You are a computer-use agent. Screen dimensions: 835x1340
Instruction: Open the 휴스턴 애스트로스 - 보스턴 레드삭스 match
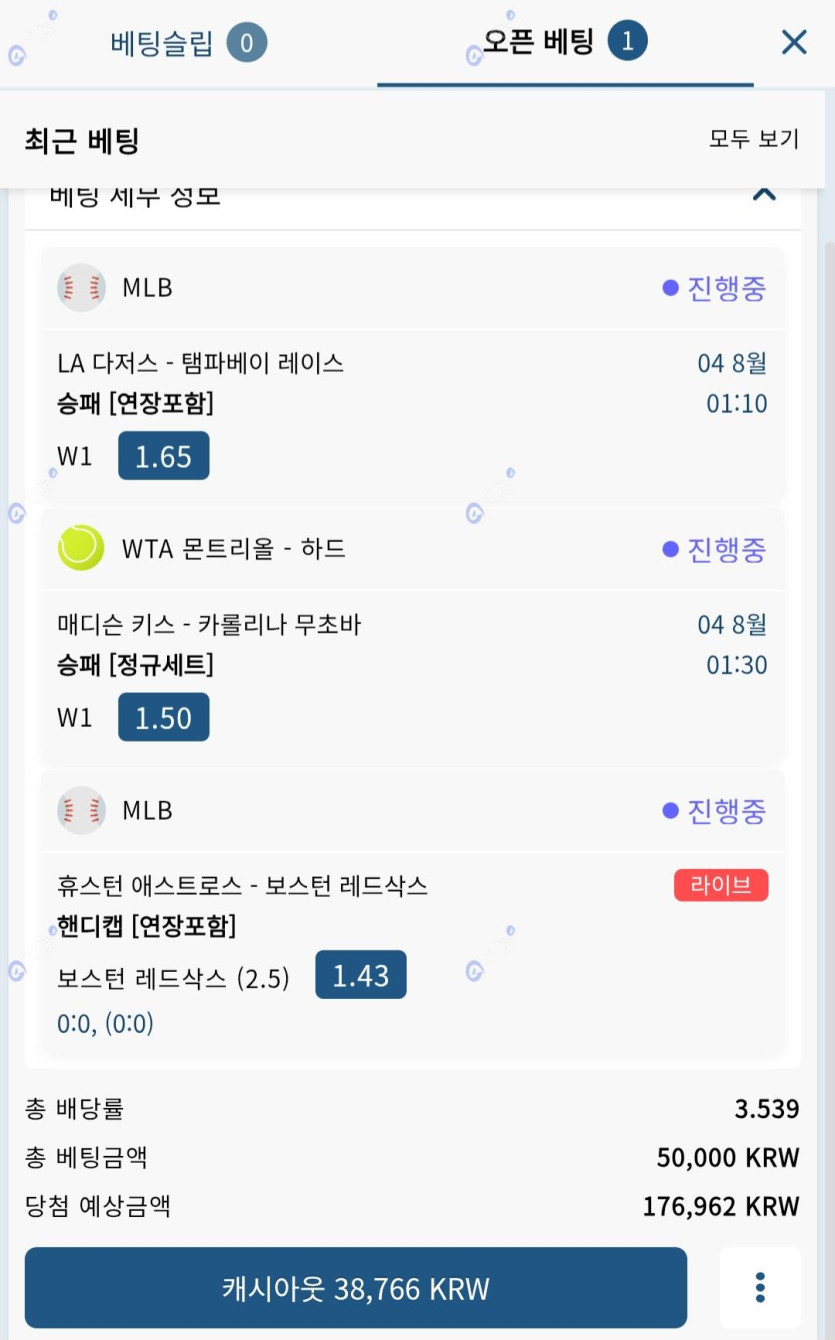pos(243,886)
